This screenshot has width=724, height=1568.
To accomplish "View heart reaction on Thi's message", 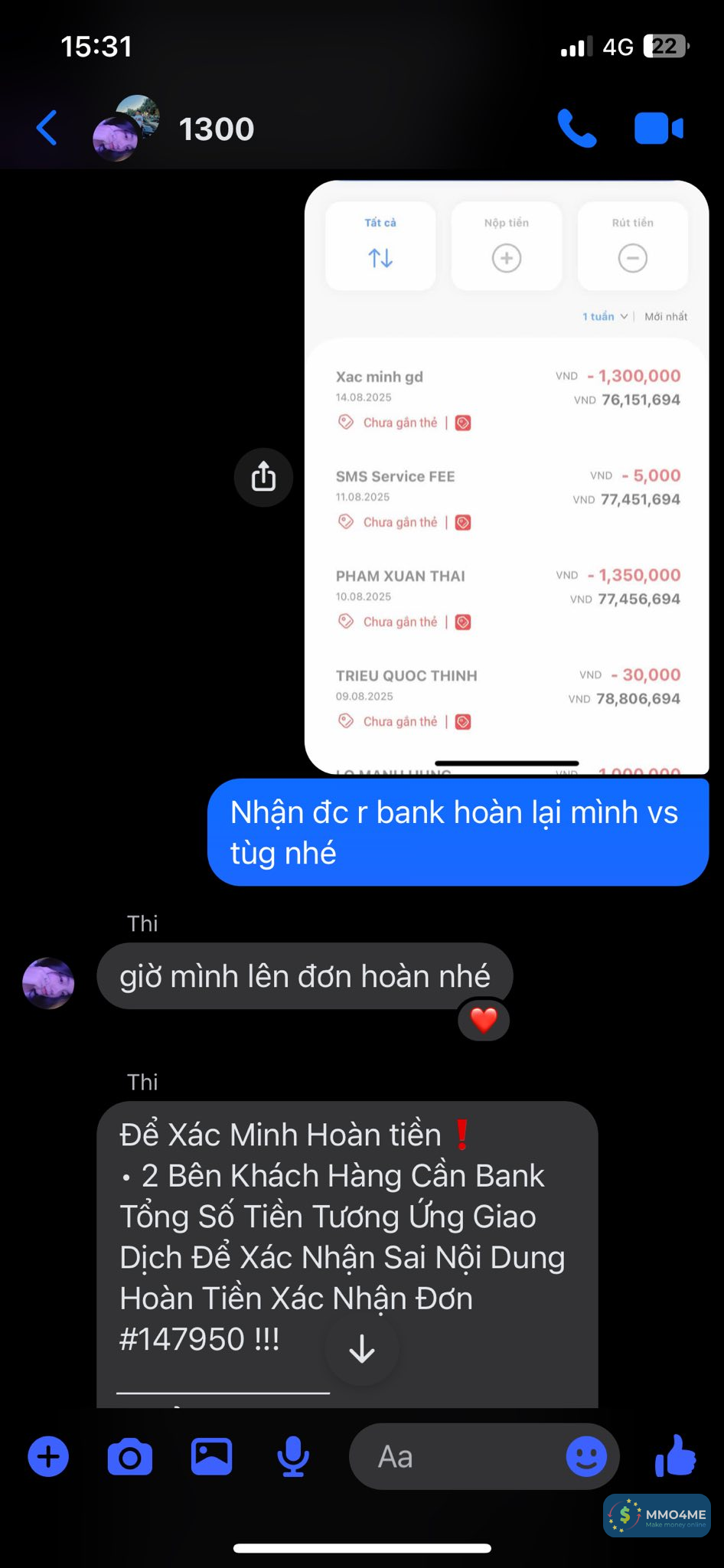I will (x=484, y=1020).
